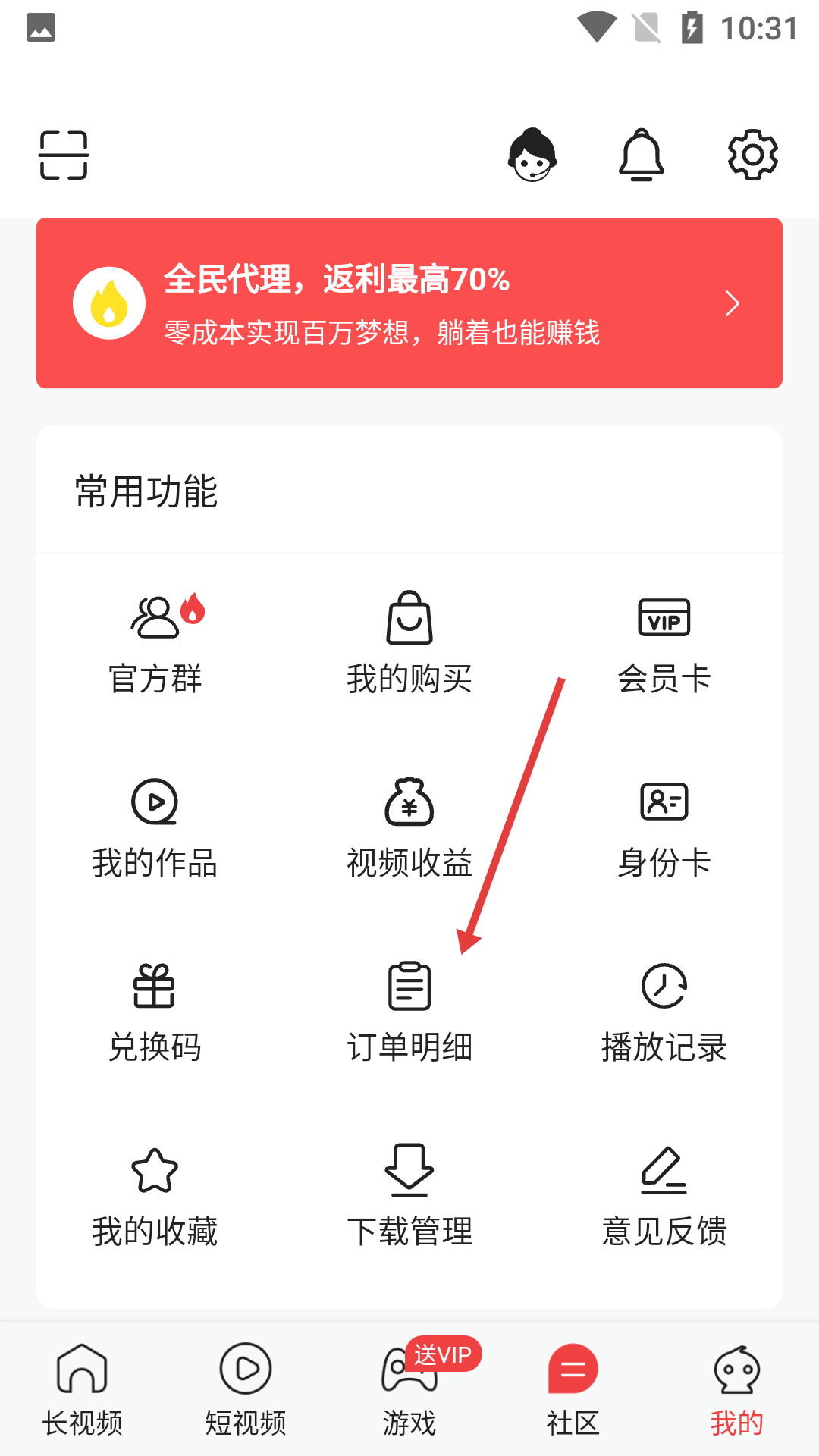Open 视频收益 video earnings
Screen dimensions: 819x1456
pyautogui.click(x=409, y=827)
